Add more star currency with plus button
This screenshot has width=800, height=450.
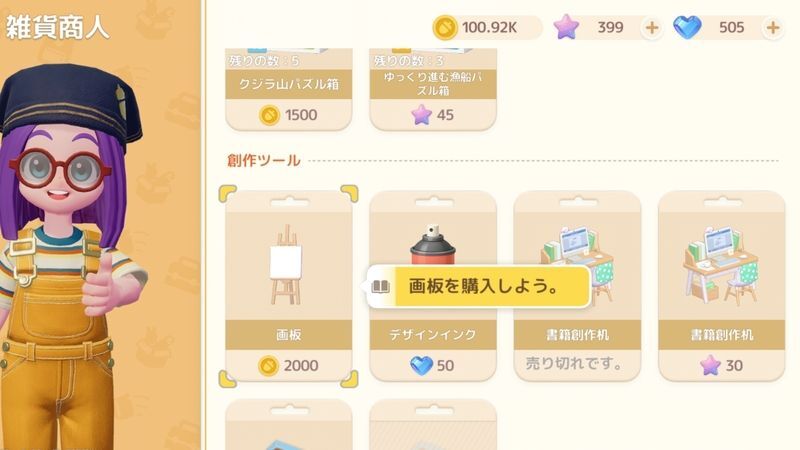pyautogui.click(x=651, y=28)
